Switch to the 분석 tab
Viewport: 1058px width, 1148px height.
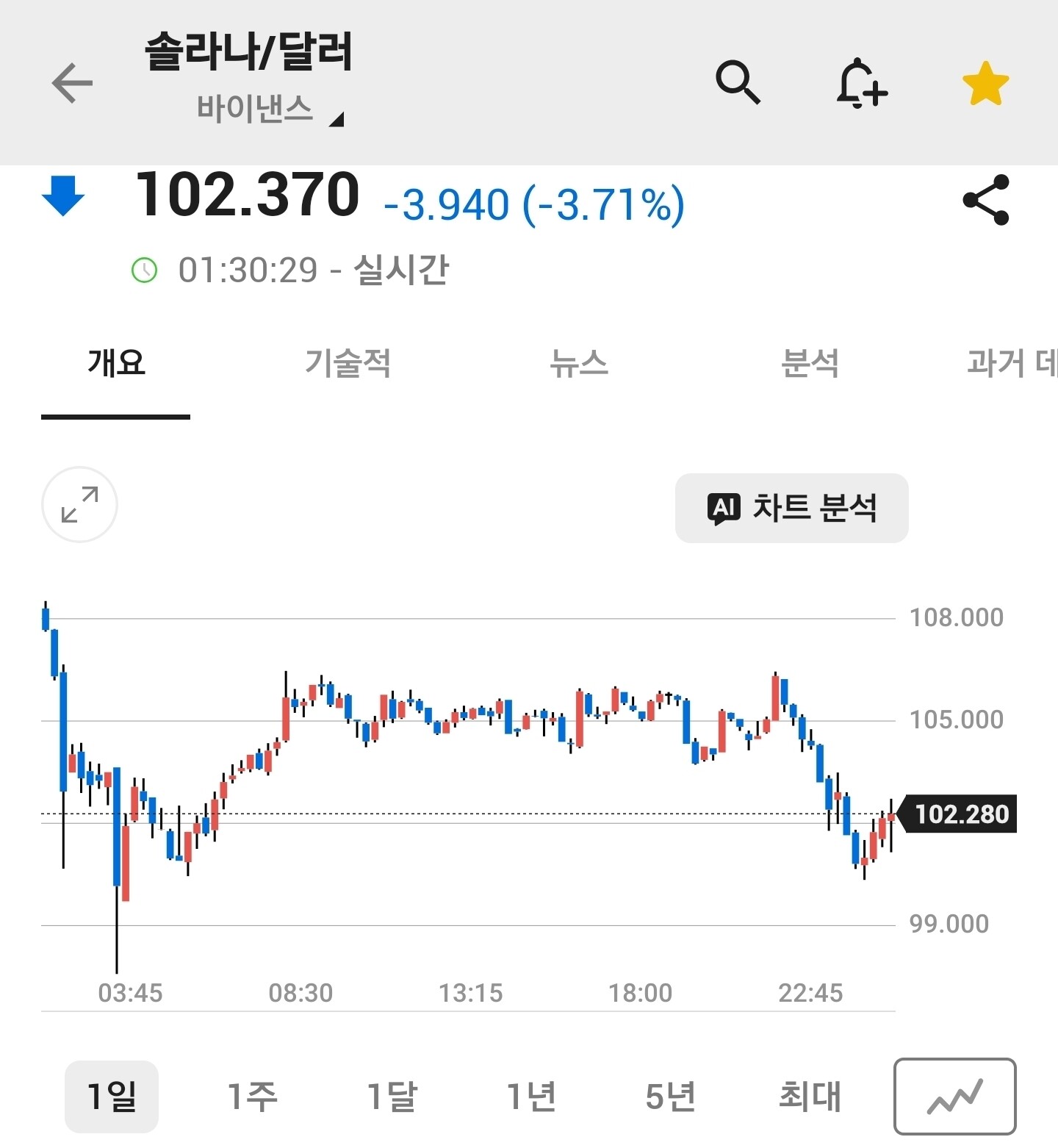[x=810, y=362]
